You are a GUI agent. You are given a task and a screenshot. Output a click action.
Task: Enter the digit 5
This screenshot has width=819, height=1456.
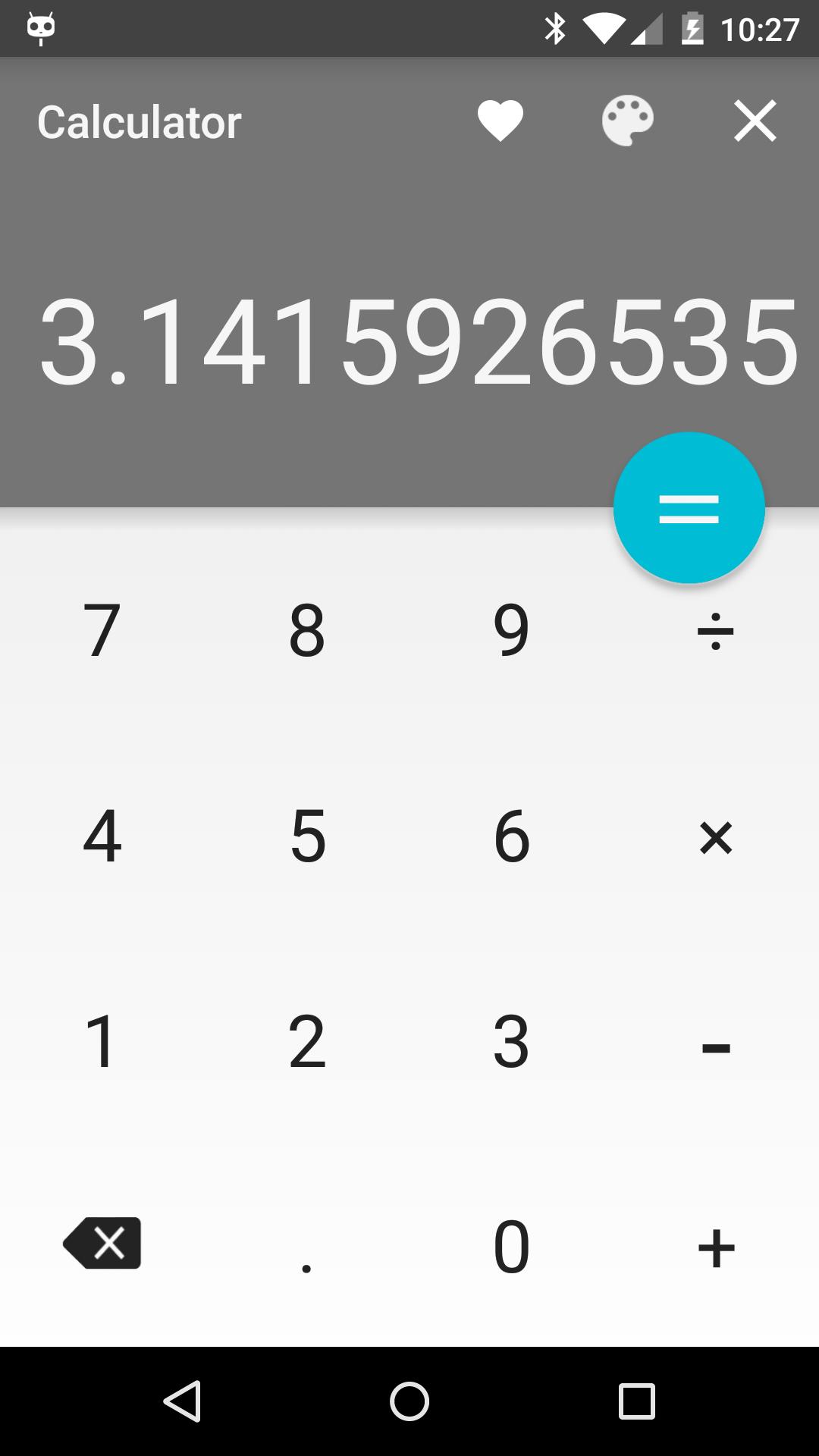(x=307, y=836)
